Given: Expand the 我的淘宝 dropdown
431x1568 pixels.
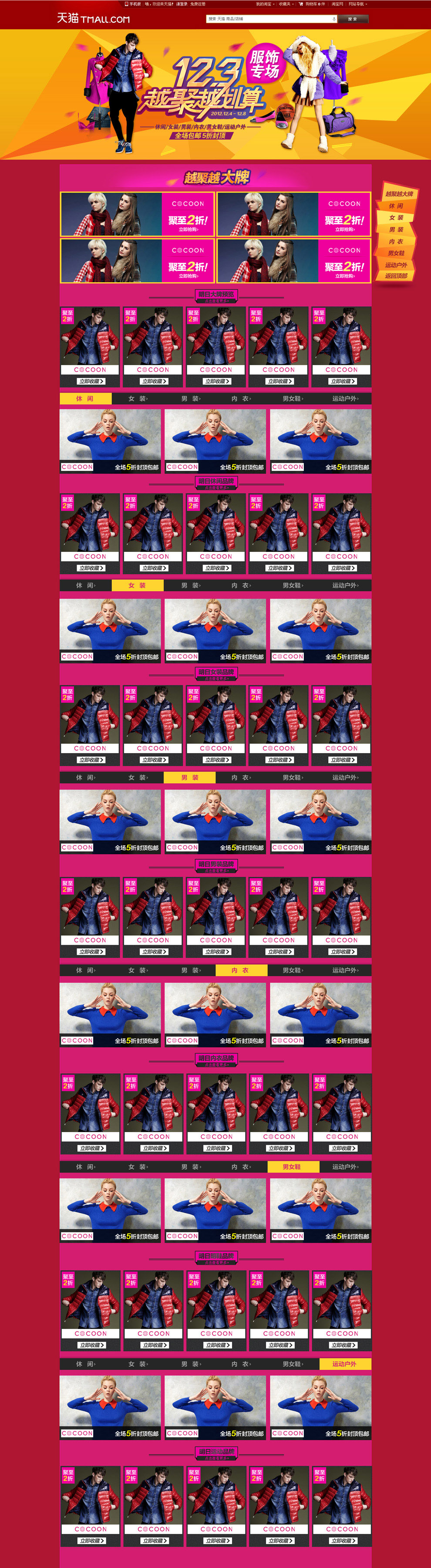Looking at the screenshot, I should pos(264,3).
